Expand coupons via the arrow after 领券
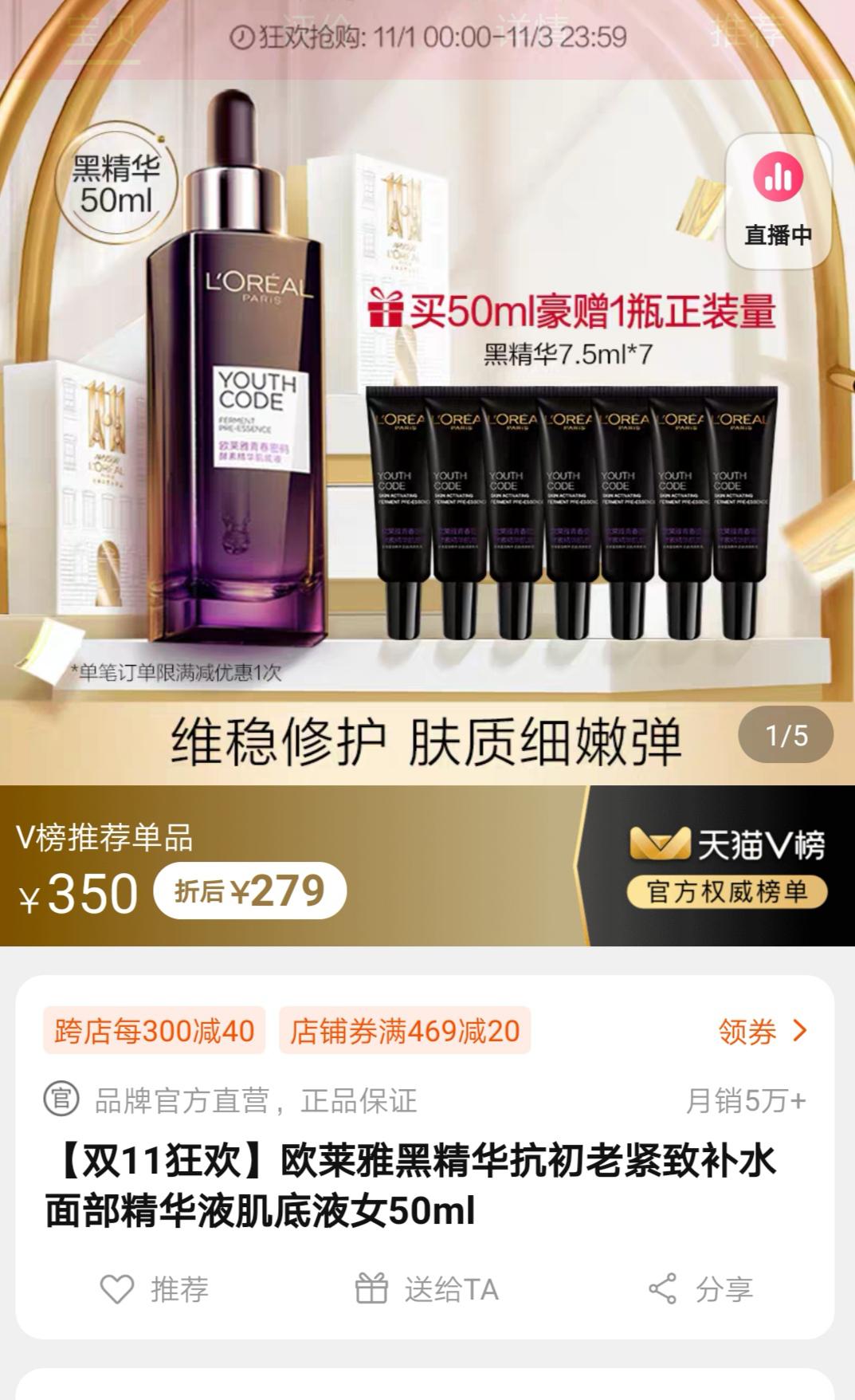The height and width of the screenshot is (1400, 855). click(x=799, y=1031)
